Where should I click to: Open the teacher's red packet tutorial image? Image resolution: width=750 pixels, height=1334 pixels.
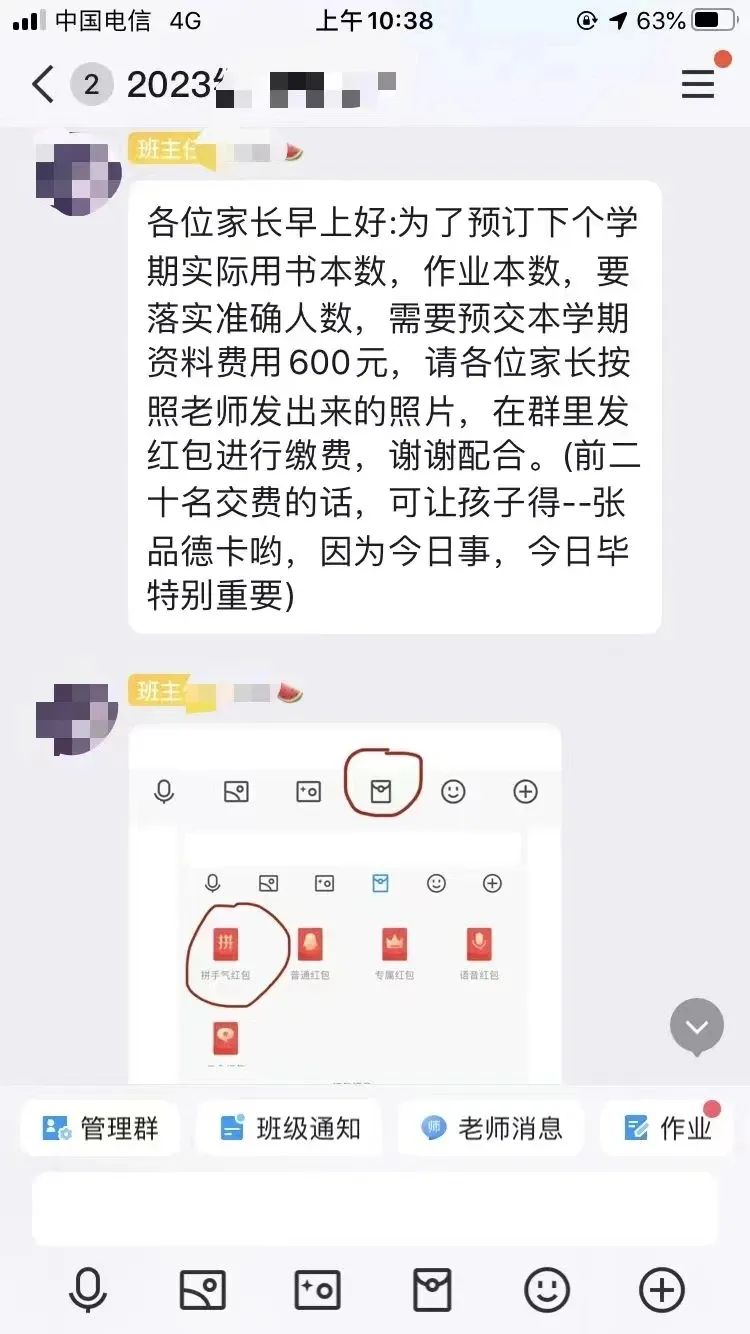(x=344, y=900)
